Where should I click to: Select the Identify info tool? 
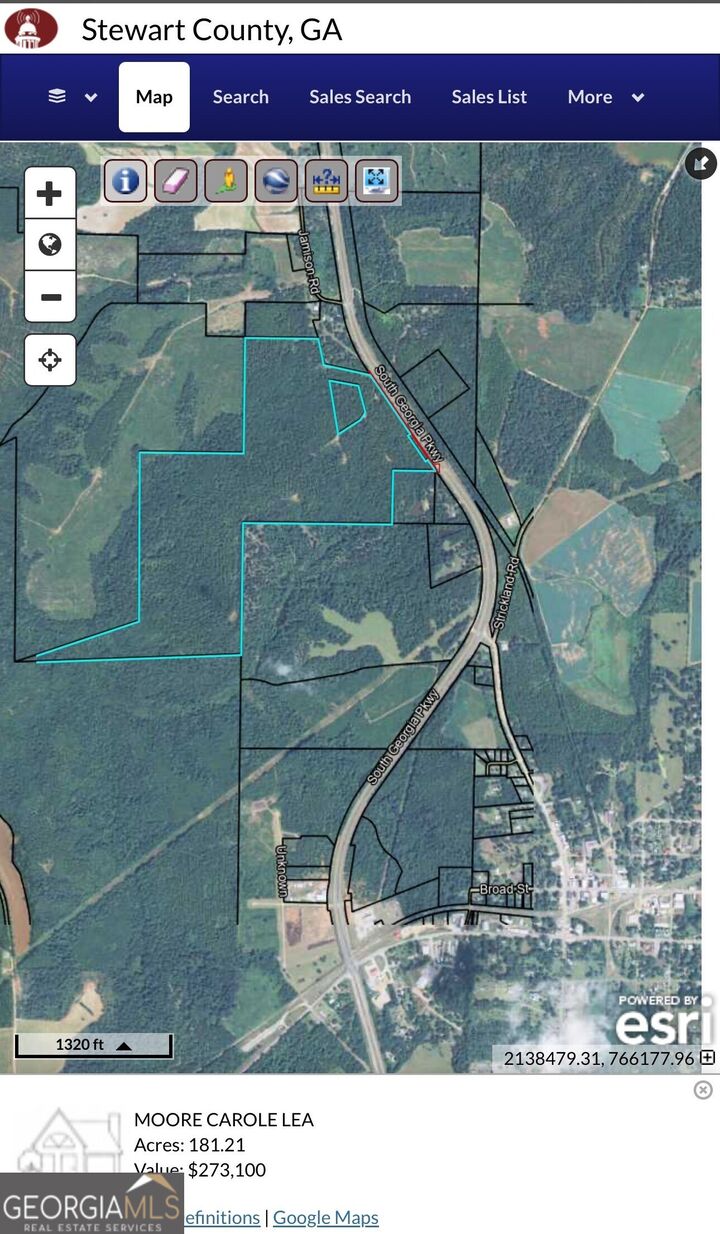pyautogui.click(x=125, y=182)
